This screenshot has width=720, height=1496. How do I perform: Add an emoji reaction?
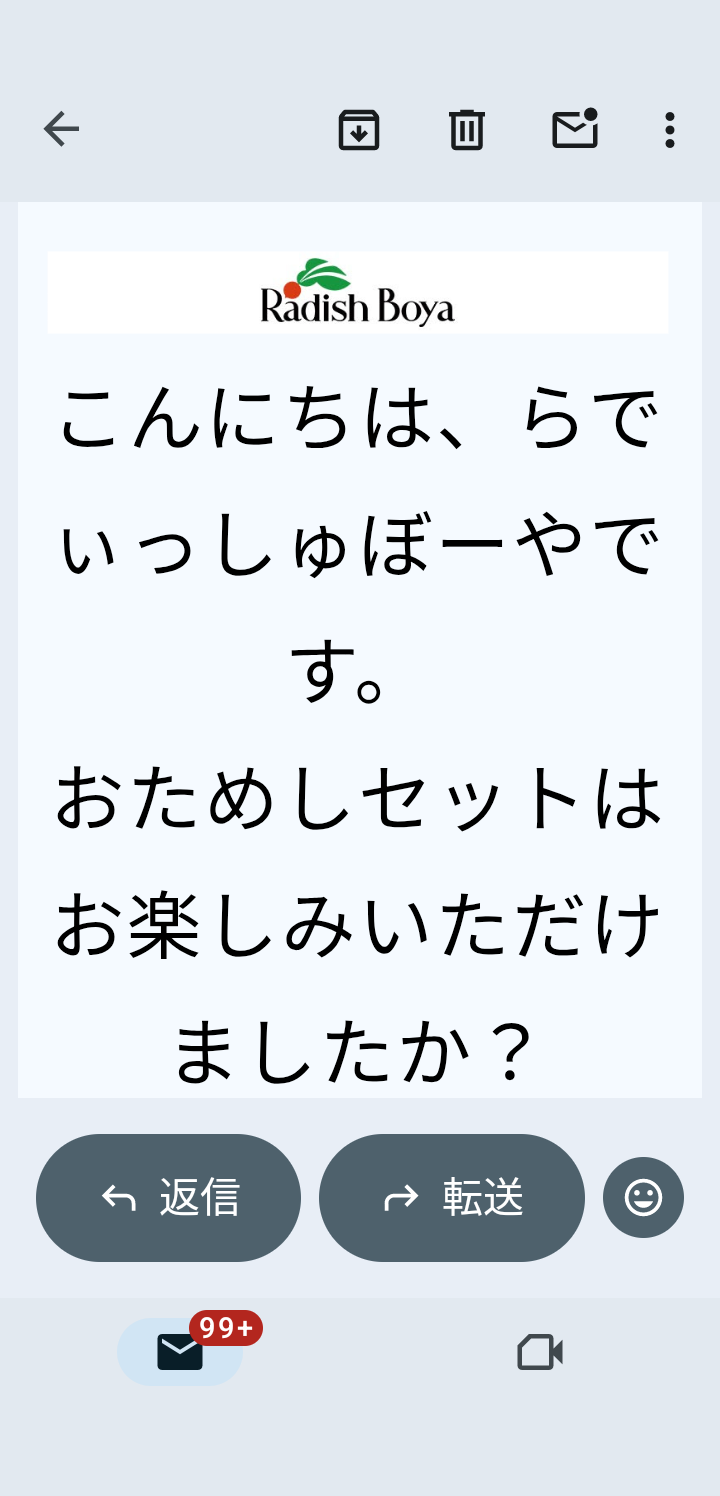[643, 1197]
